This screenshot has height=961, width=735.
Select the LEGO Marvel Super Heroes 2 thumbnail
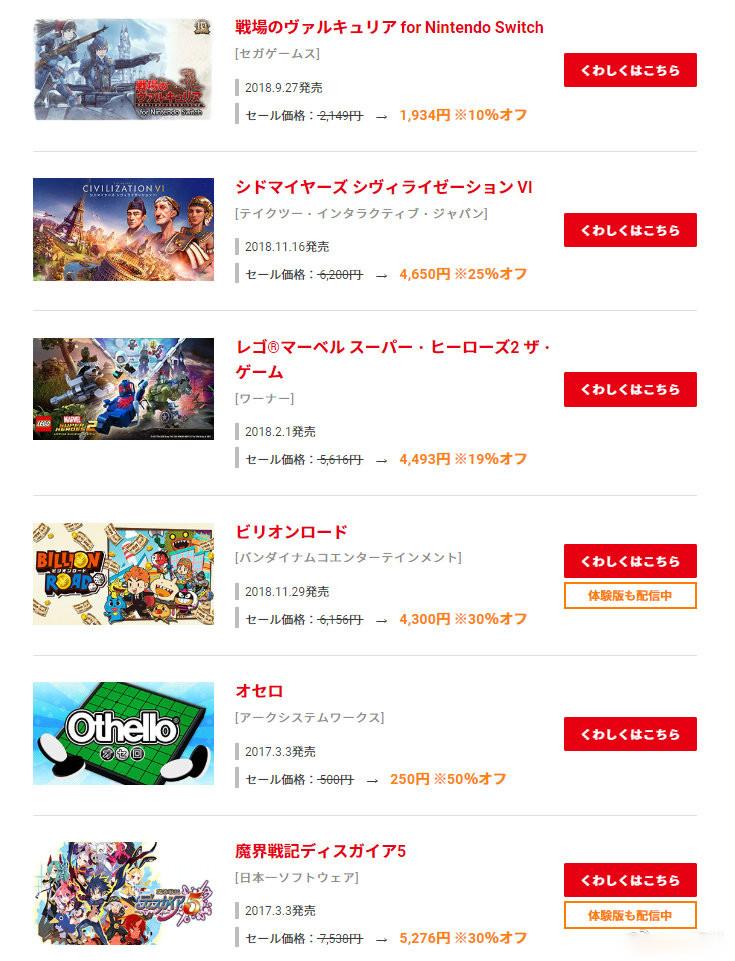coord(123,389)
